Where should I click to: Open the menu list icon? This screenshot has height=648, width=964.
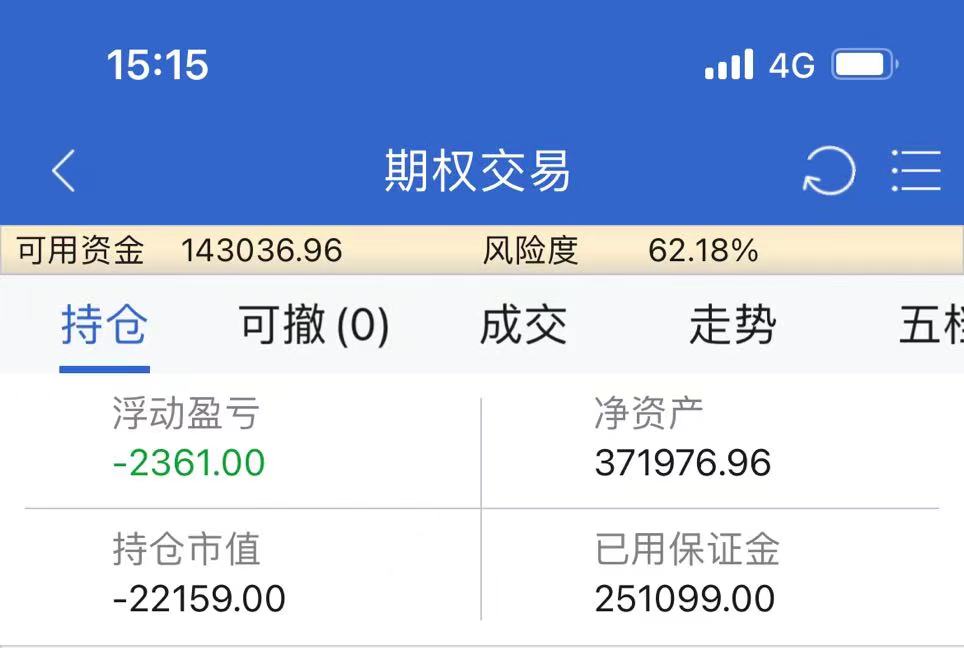[916, 171]
